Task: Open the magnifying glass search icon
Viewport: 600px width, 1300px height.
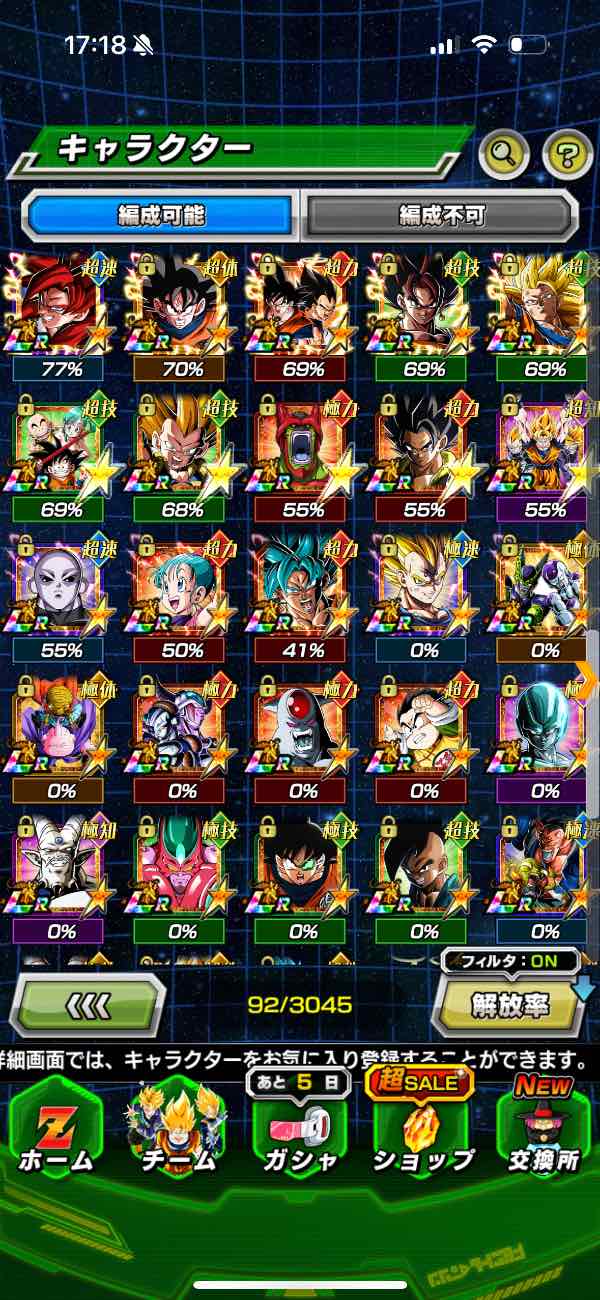Action: pos(504,153)
